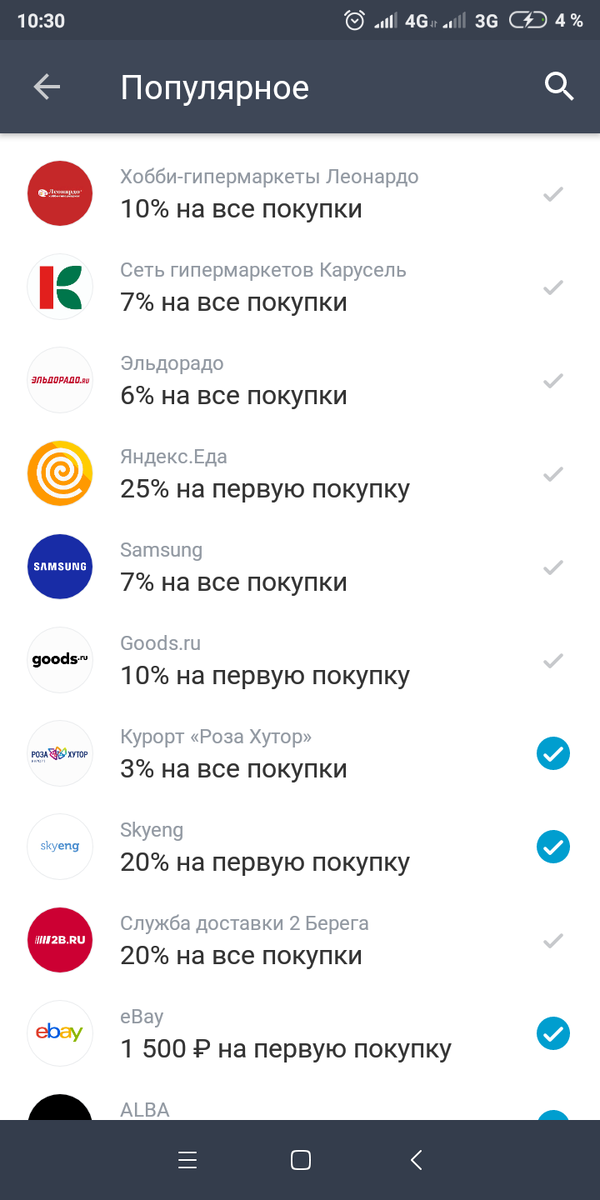Tick the Яндекс.Еда checkmark

click(552, 474)
